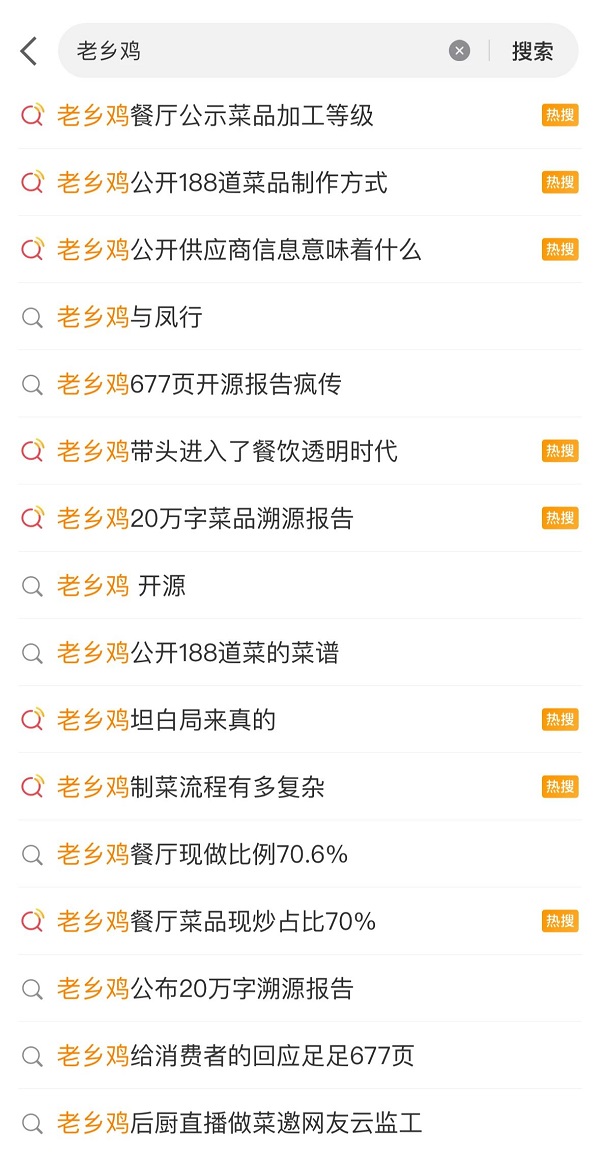
Task: Open 老乡鸡677页开源报告疯传
Action: [300, 384]
